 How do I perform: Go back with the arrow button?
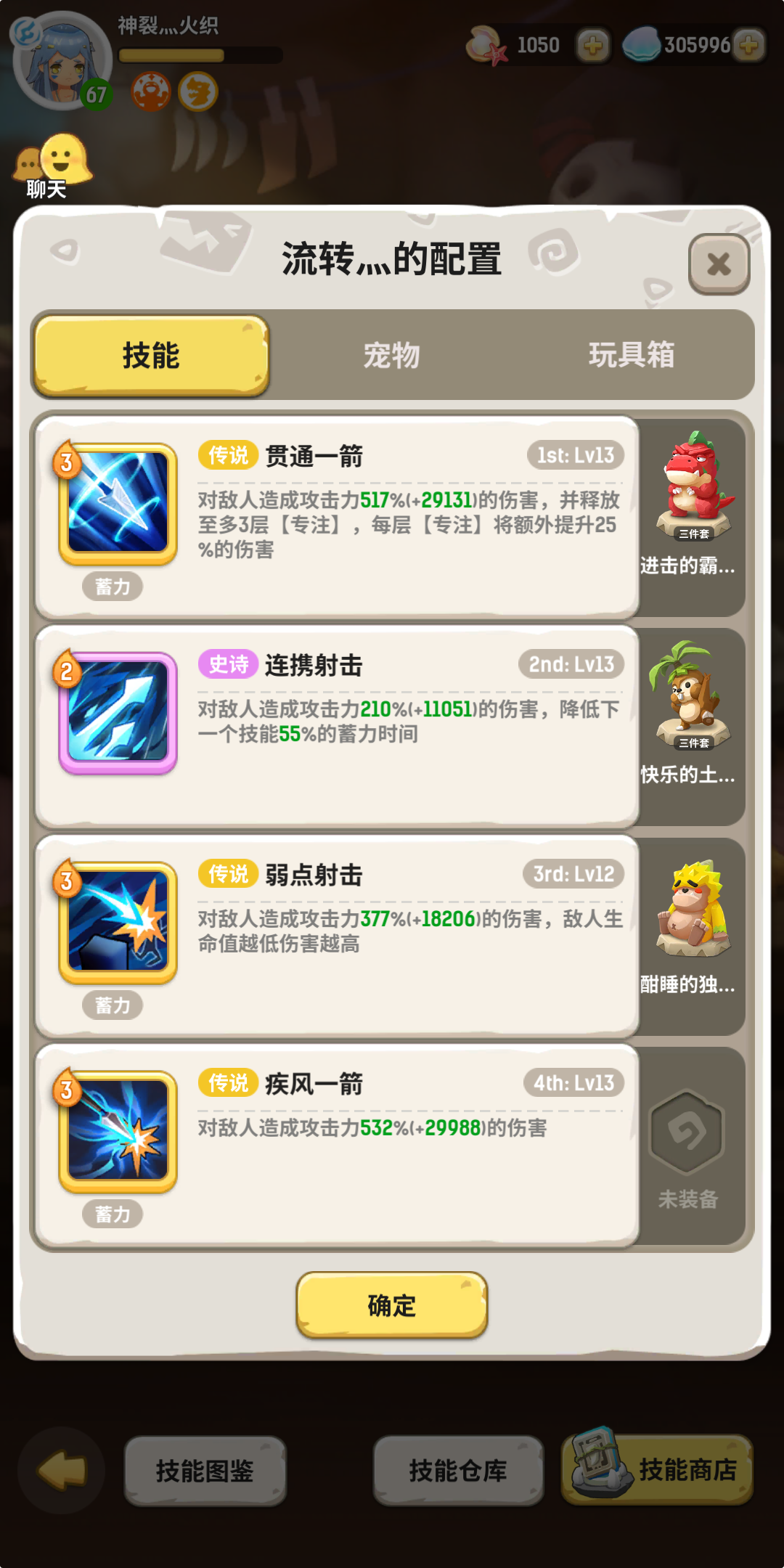[62, 1471]
